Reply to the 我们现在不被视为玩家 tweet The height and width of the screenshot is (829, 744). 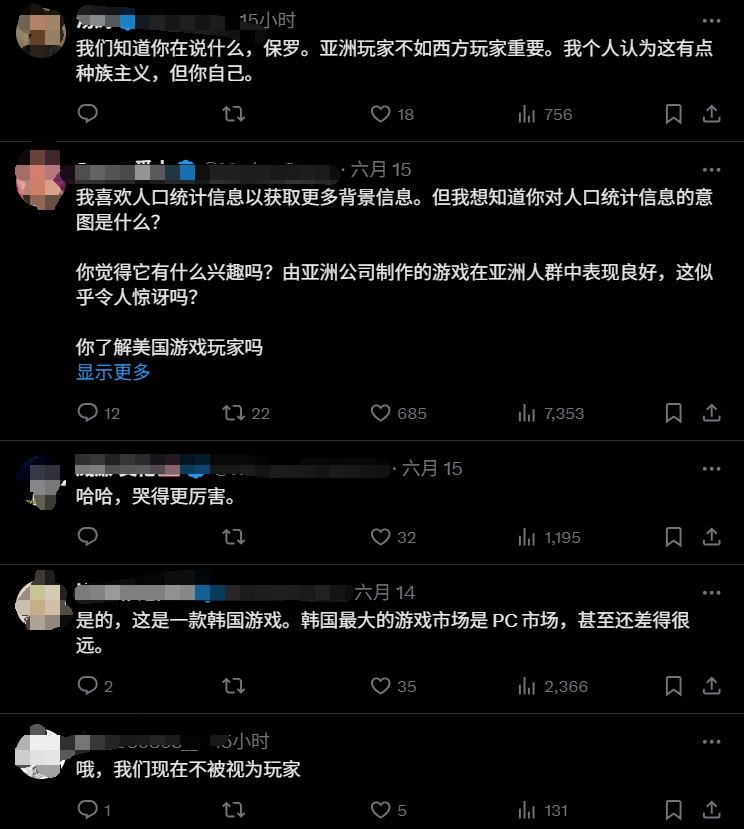coord(88,810)
